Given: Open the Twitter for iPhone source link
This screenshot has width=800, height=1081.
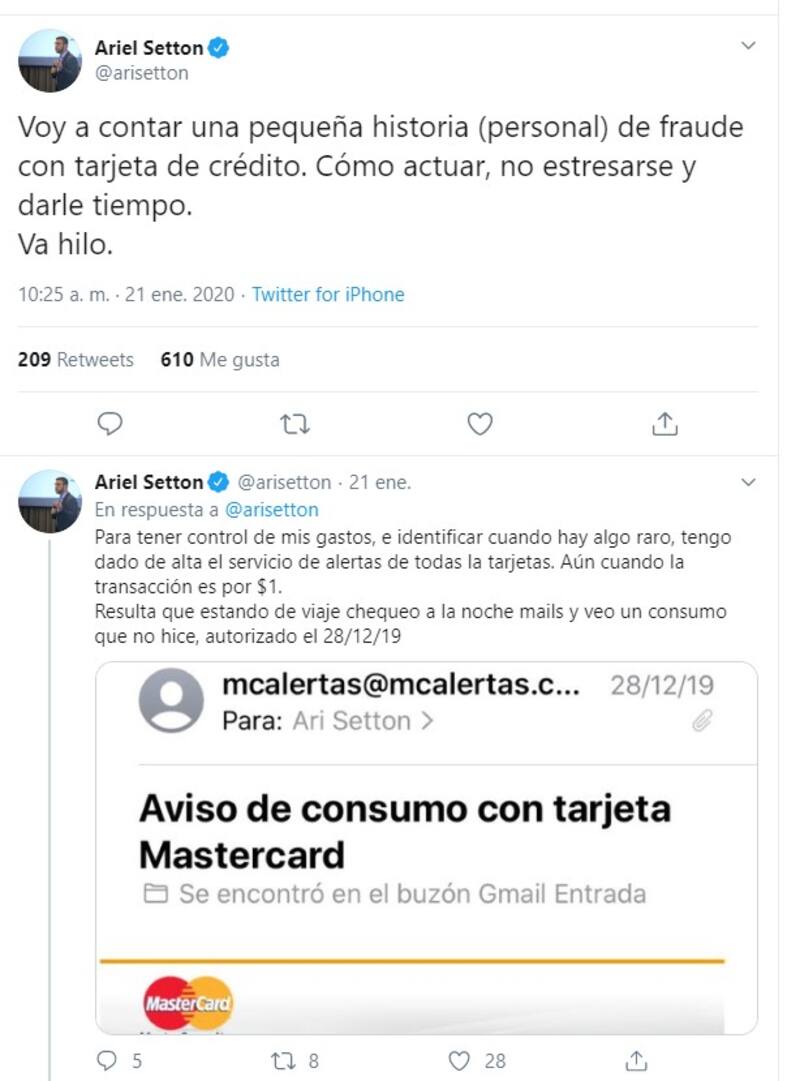Looking at the screenshot, I should tap(328, 295).
